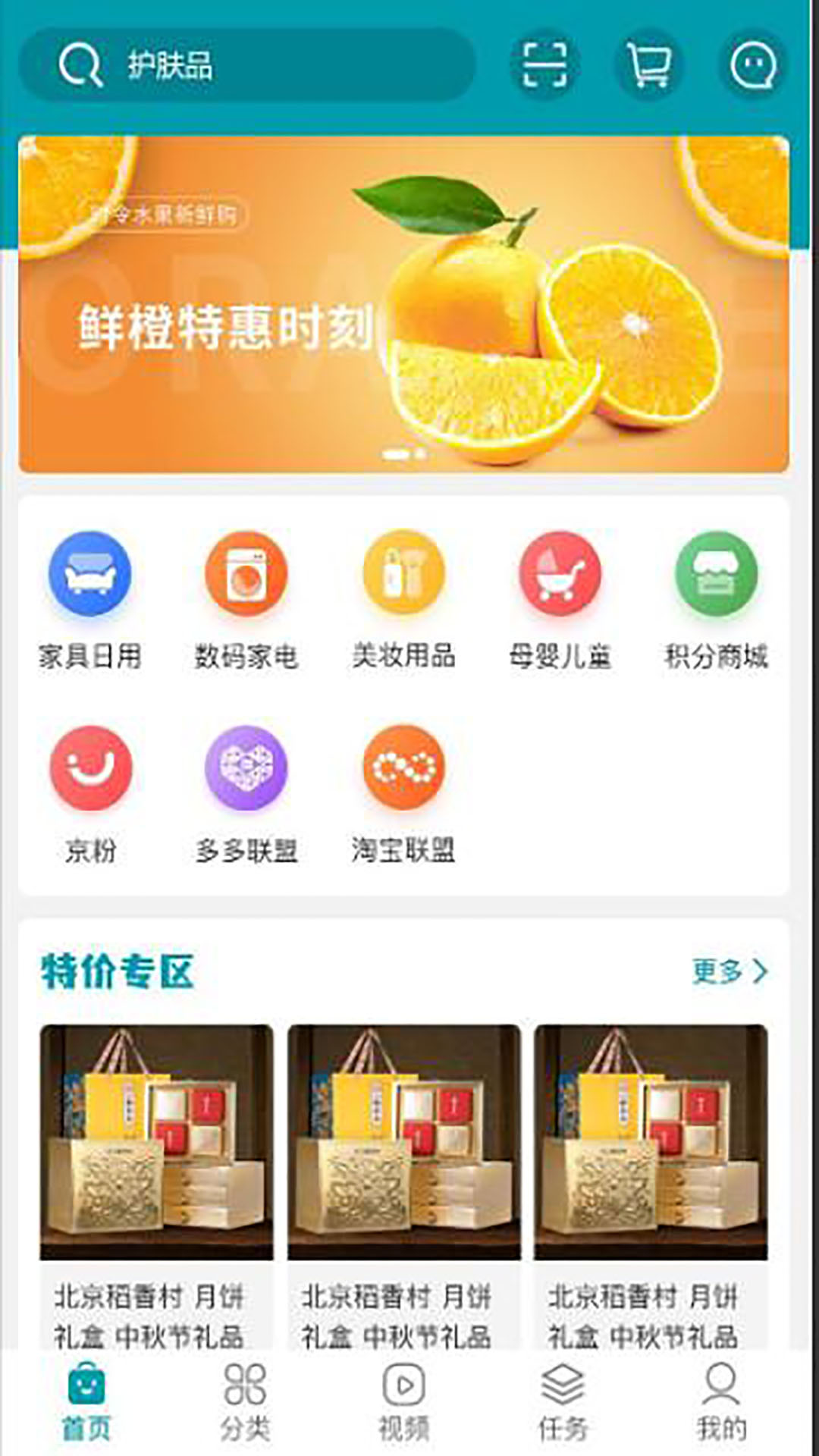Image resolution: width=819 pixels, height=1456 pixels.
Task: Select the 首页 tab
Action: [x=86, y=1403]
